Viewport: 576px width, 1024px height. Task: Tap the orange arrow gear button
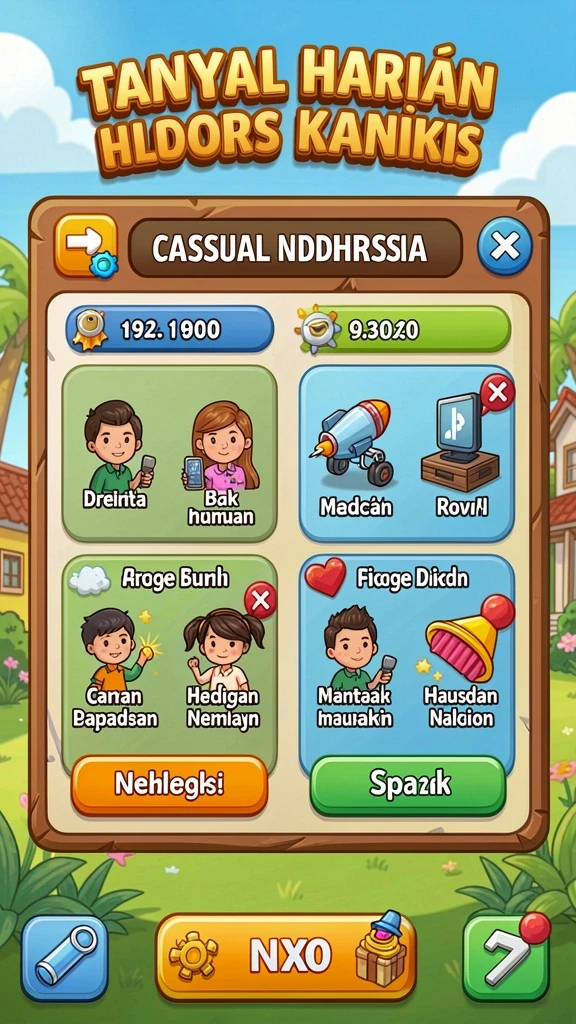[86, 246]
